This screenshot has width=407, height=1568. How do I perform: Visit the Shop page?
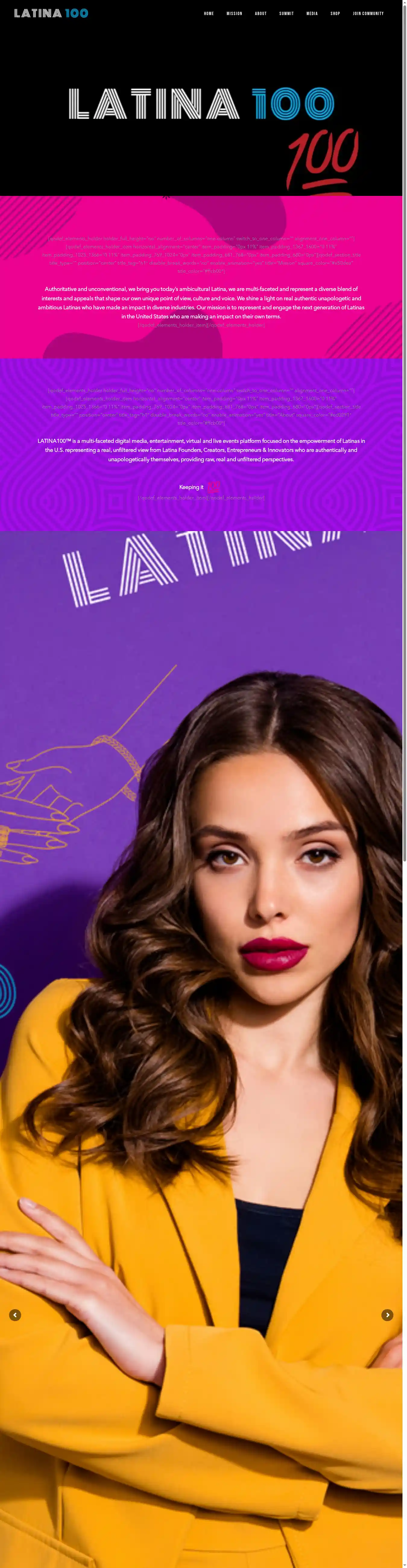click(x=335, y=13)
